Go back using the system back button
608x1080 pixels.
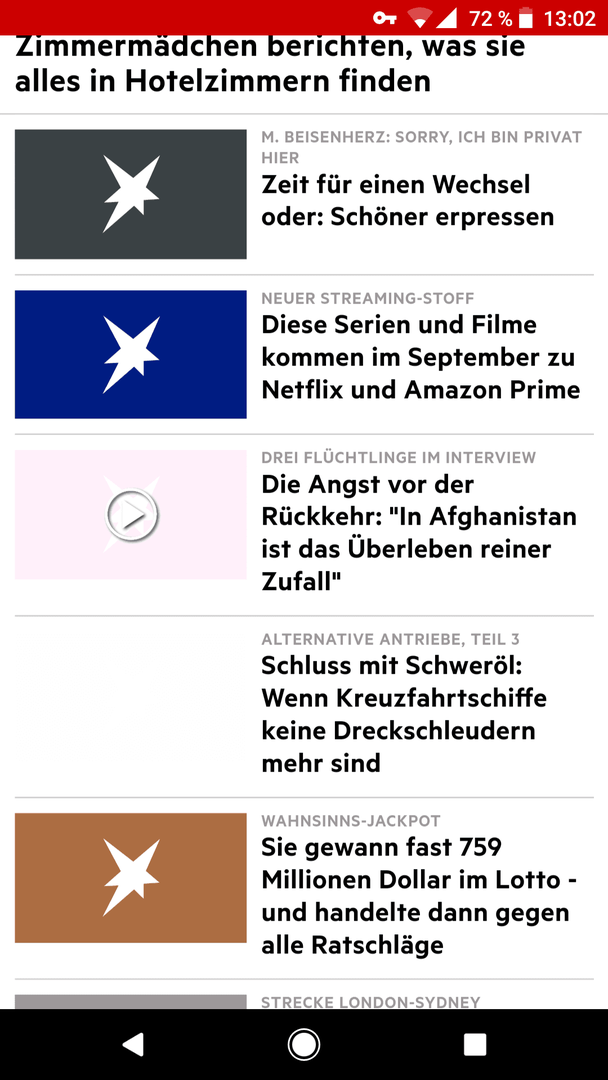pos(133,1045)
